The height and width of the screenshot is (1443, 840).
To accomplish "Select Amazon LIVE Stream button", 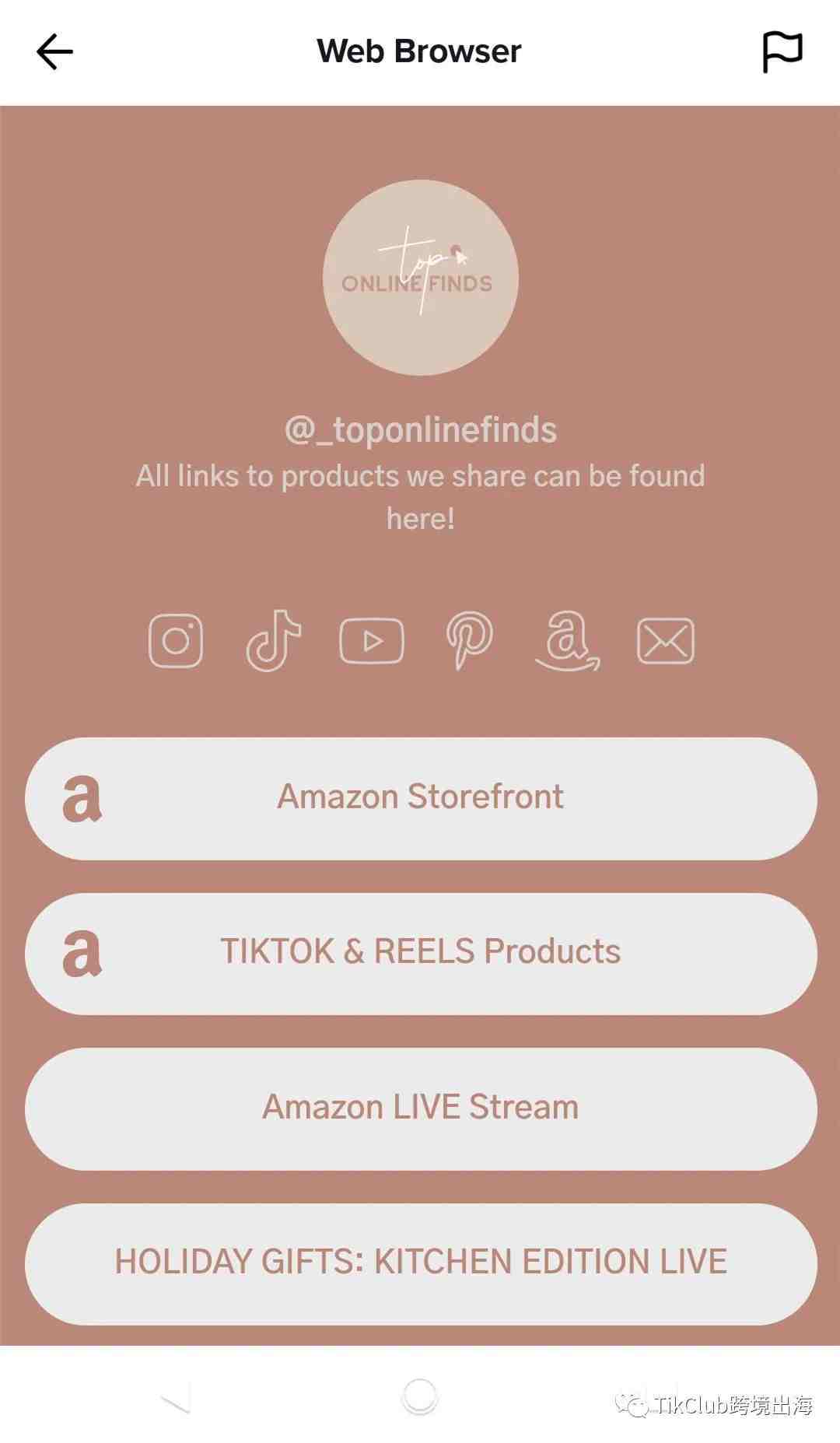I will click(421, 1109).
